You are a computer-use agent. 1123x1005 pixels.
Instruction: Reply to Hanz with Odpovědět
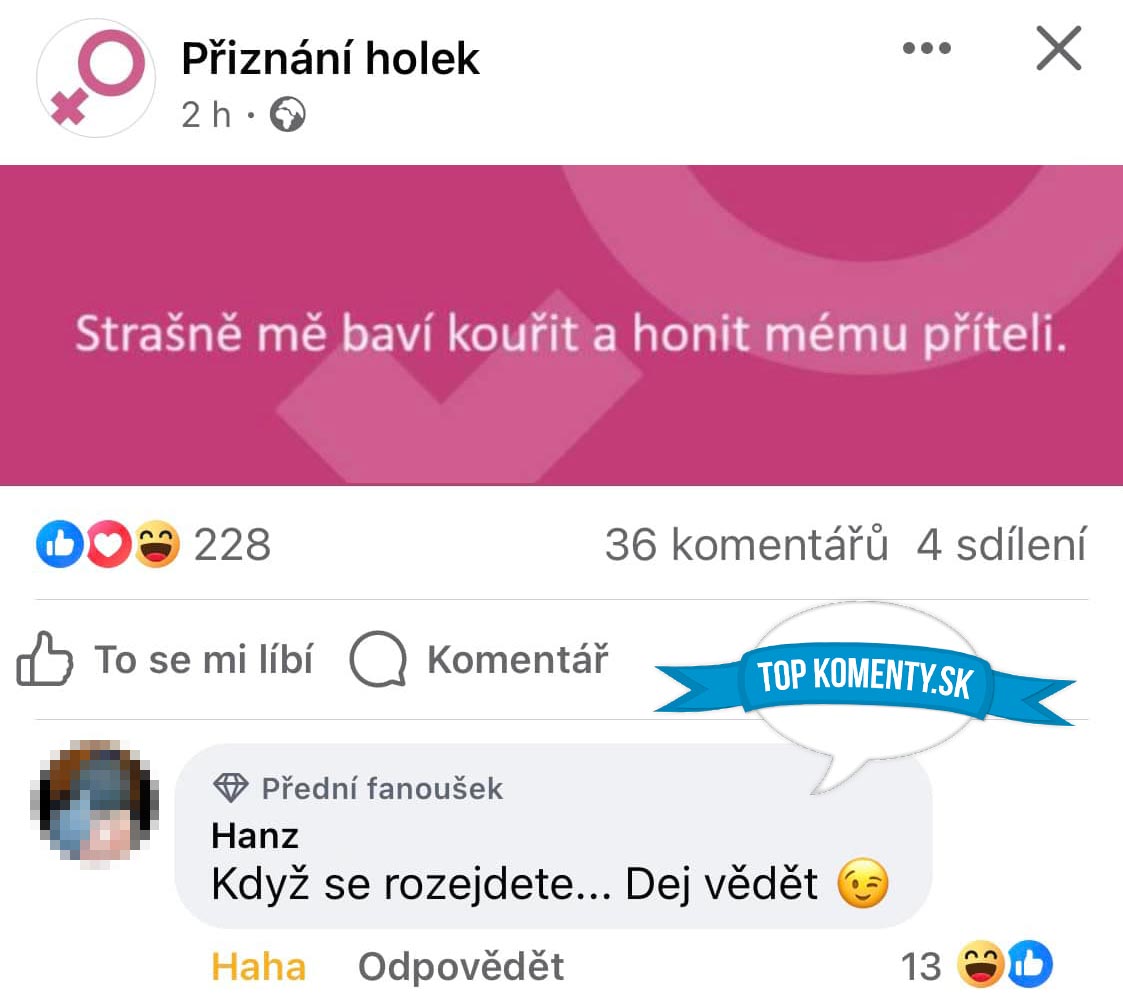(461, 967)
